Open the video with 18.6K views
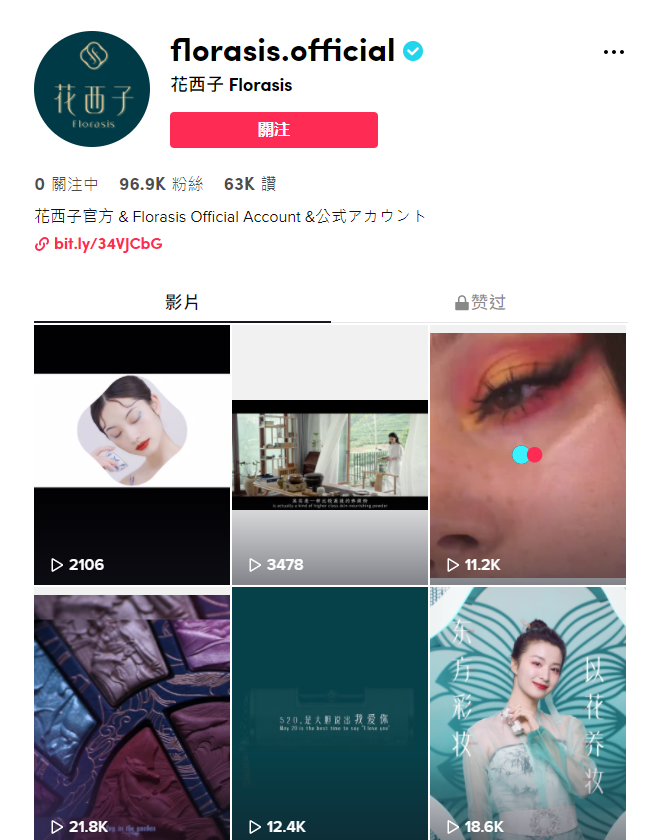651x840 pixels. (528, 715)
